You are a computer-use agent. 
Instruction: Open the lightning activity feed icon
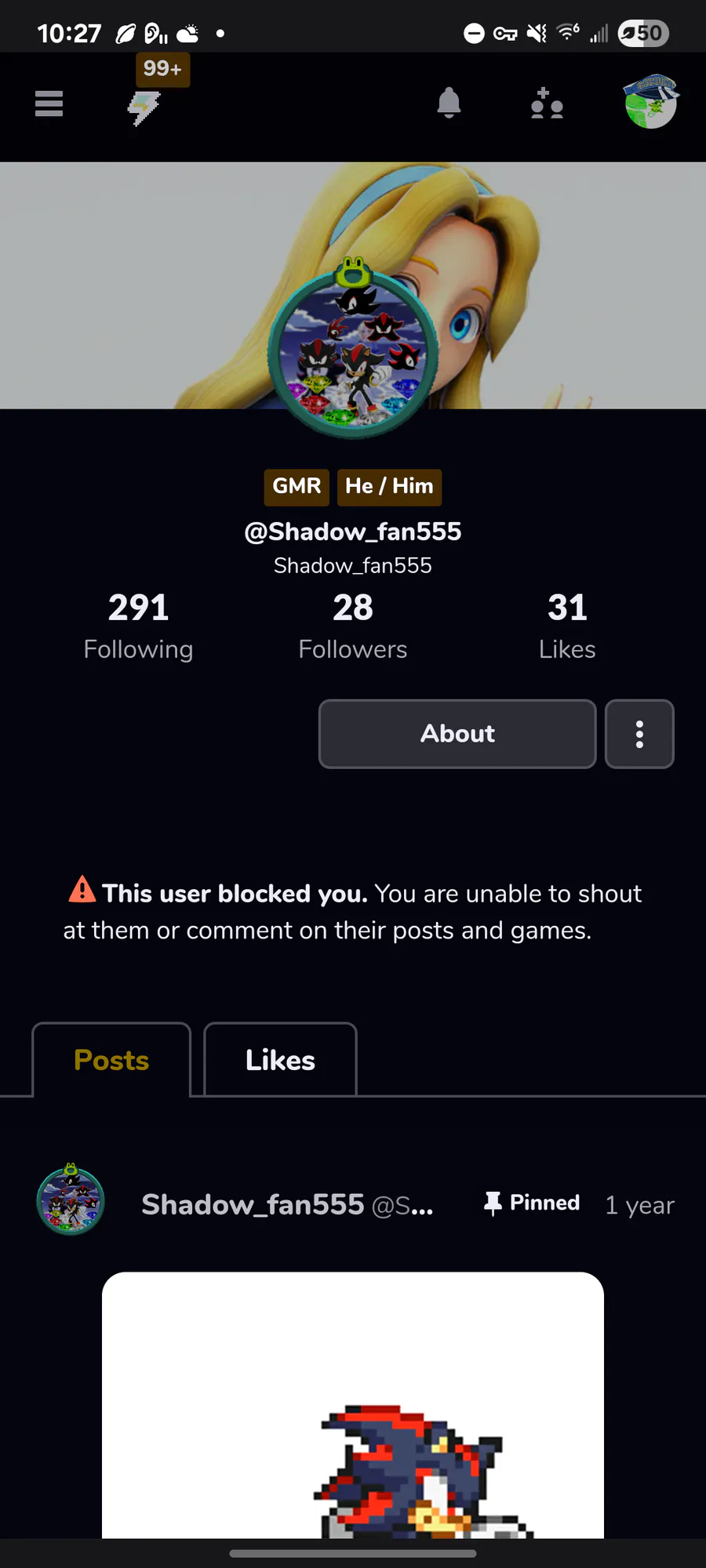coord(144,107)
